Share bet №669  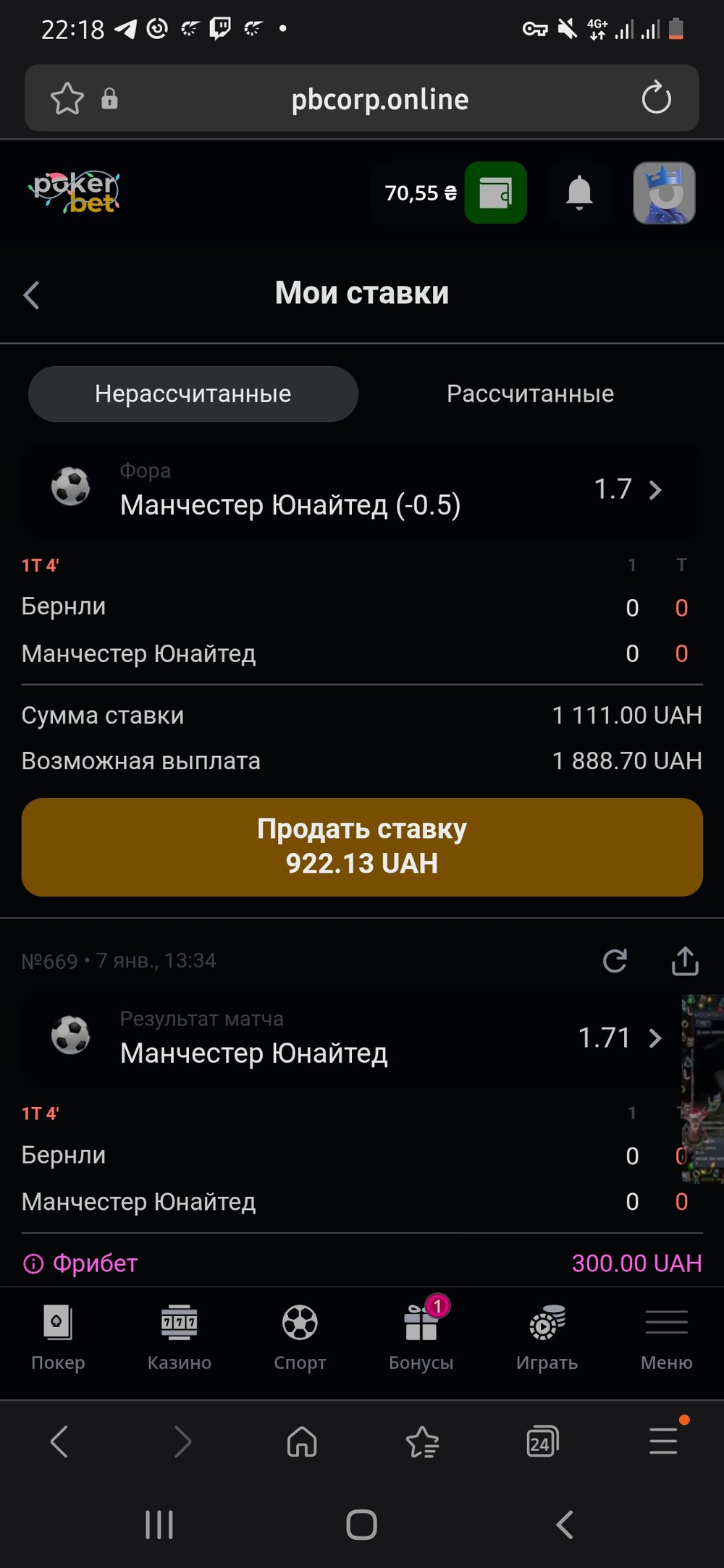point(685,961)
